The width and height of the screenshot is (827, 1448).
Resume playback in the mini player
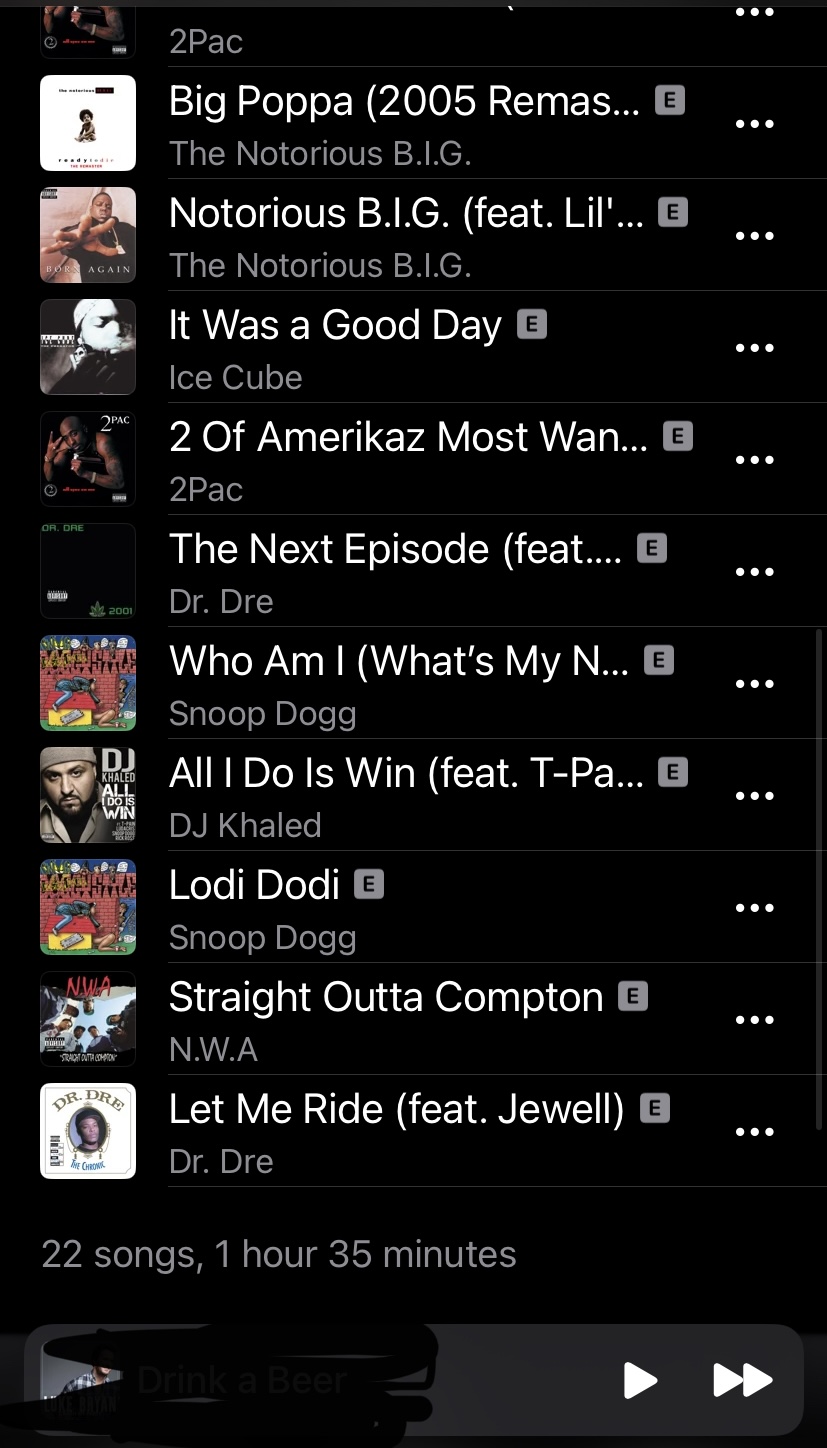pyautogui.click(x=640, y=1380)
